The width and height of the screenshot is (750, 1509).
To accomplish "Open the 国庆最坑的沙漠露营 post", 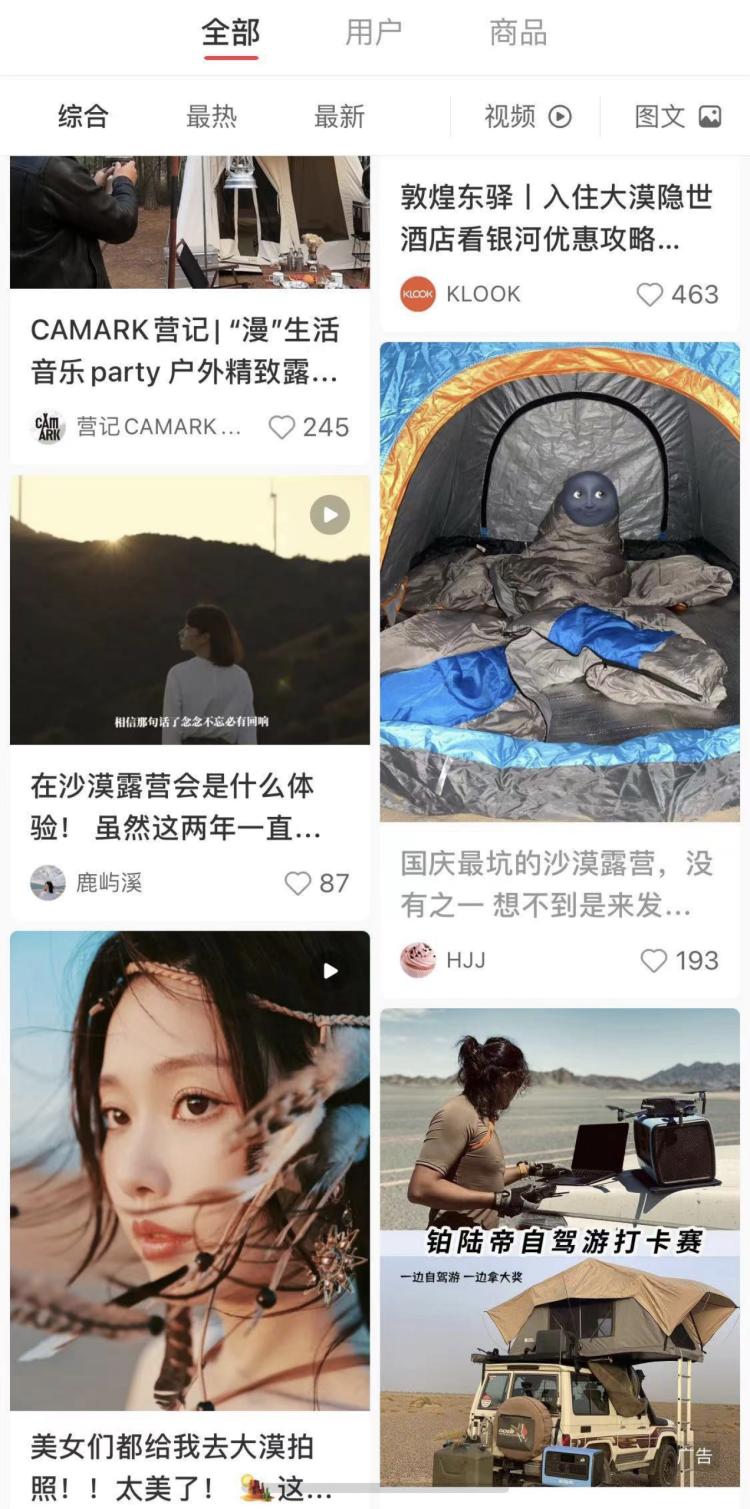I will (560, 580).
